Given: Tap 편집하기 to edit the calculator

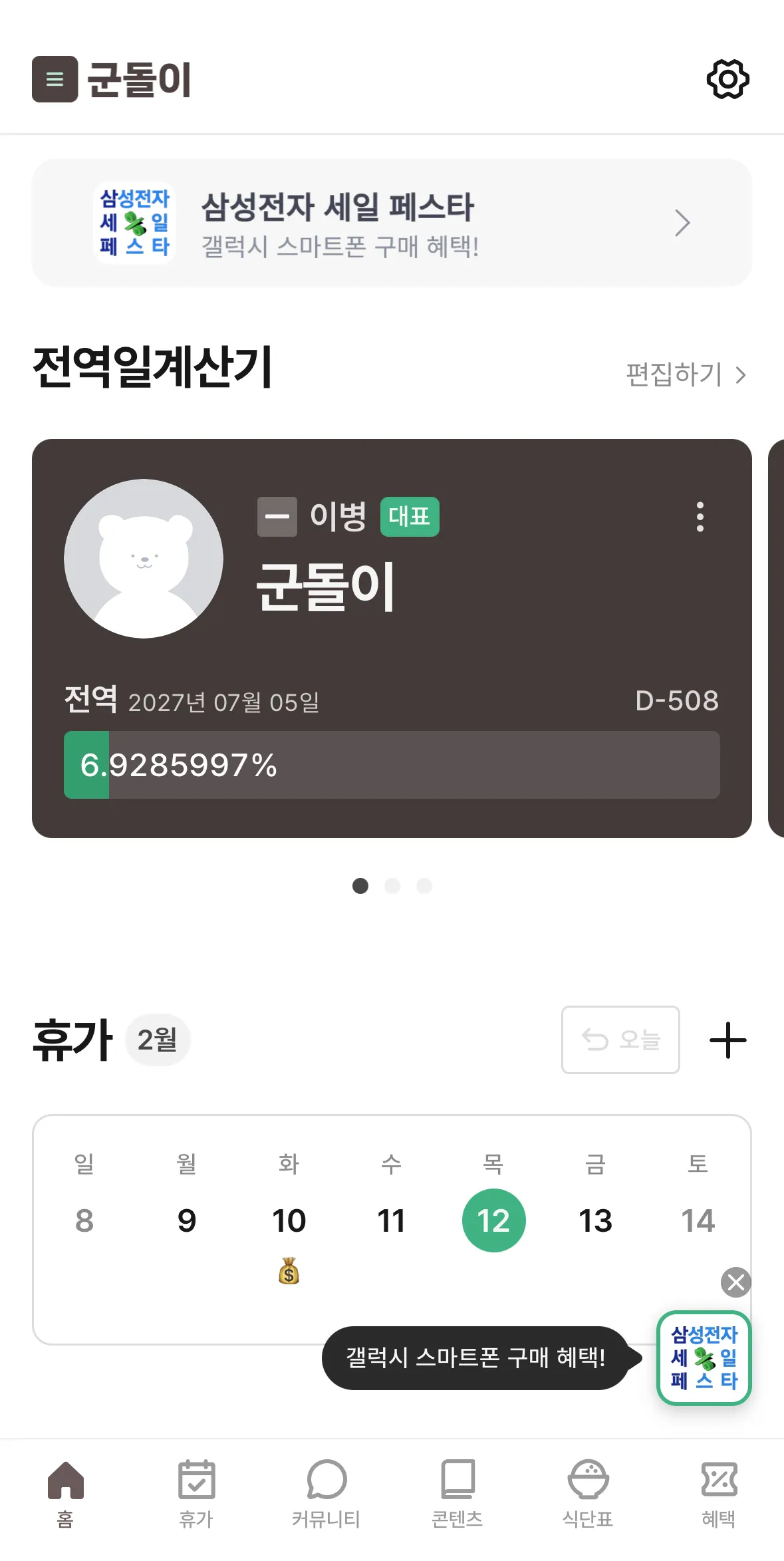Looking at the screenshot, I should [x=686, y=374].
